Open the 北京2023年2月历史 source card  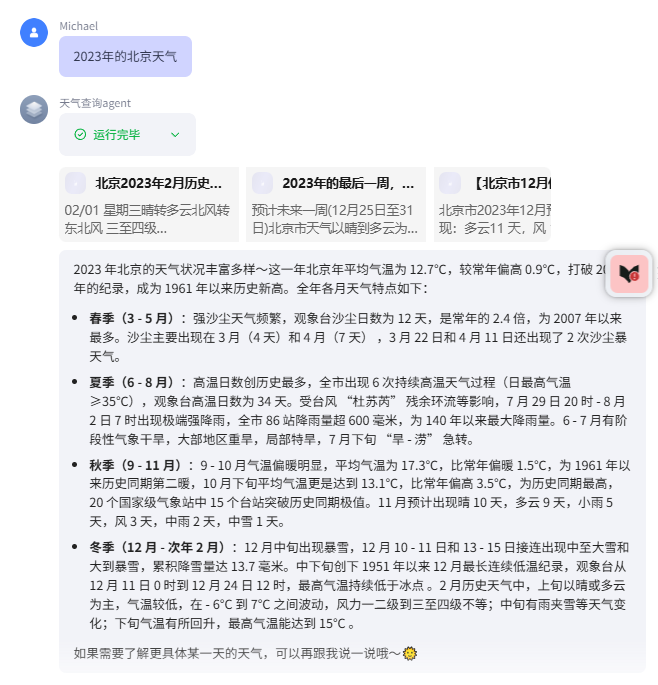pyautogui.click(x=149, y=204)
